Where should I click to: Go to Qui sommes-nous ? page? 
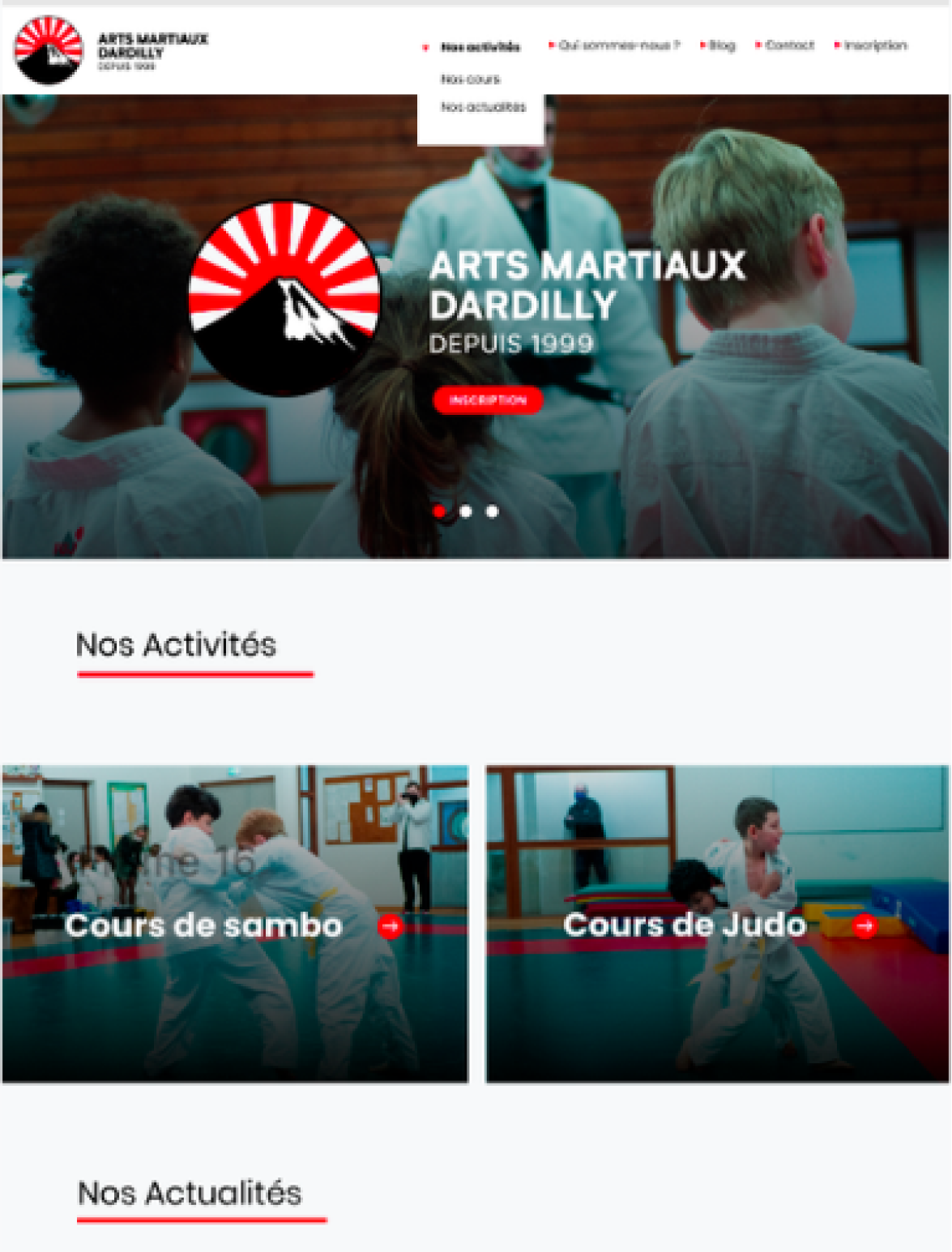tap(618, 45)
